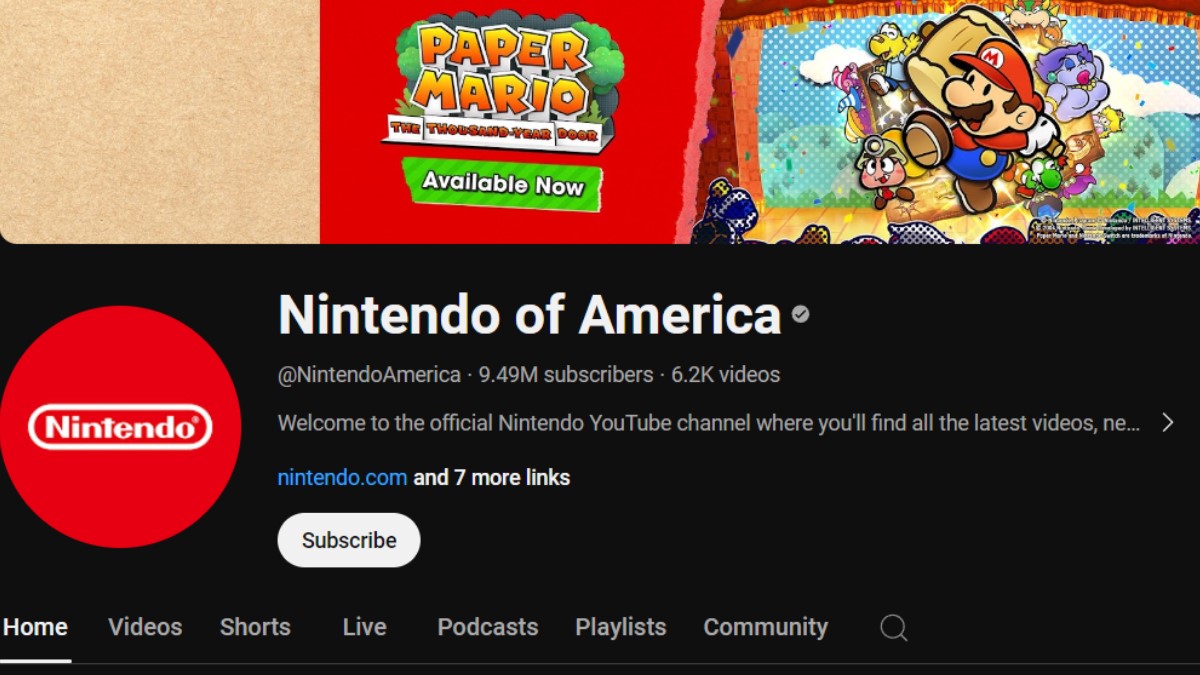
Task: Open the Live tab
Action: tap(364, 627)
